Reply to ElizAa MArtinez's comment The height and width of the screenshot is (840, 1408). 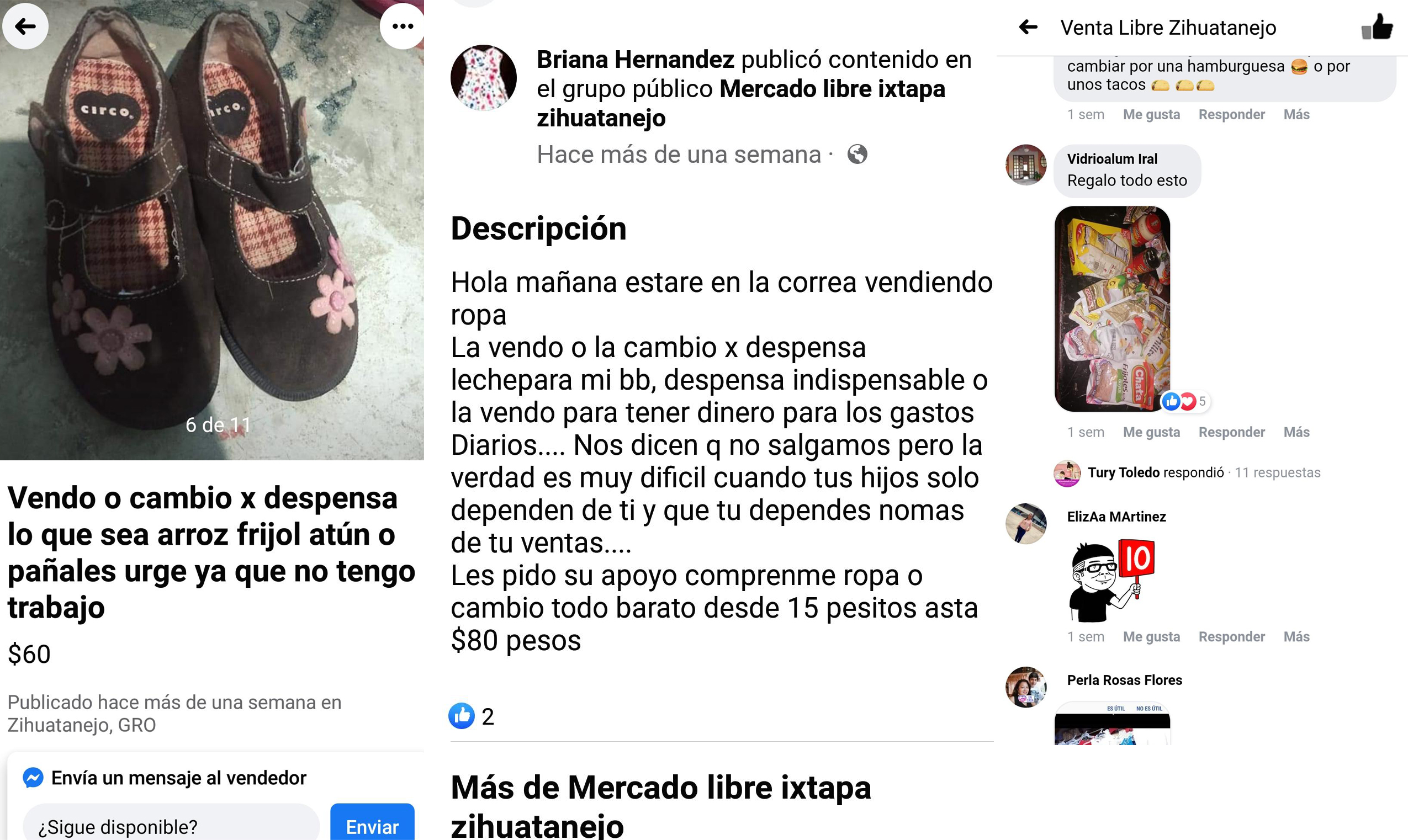click(x=1231, y=636)
